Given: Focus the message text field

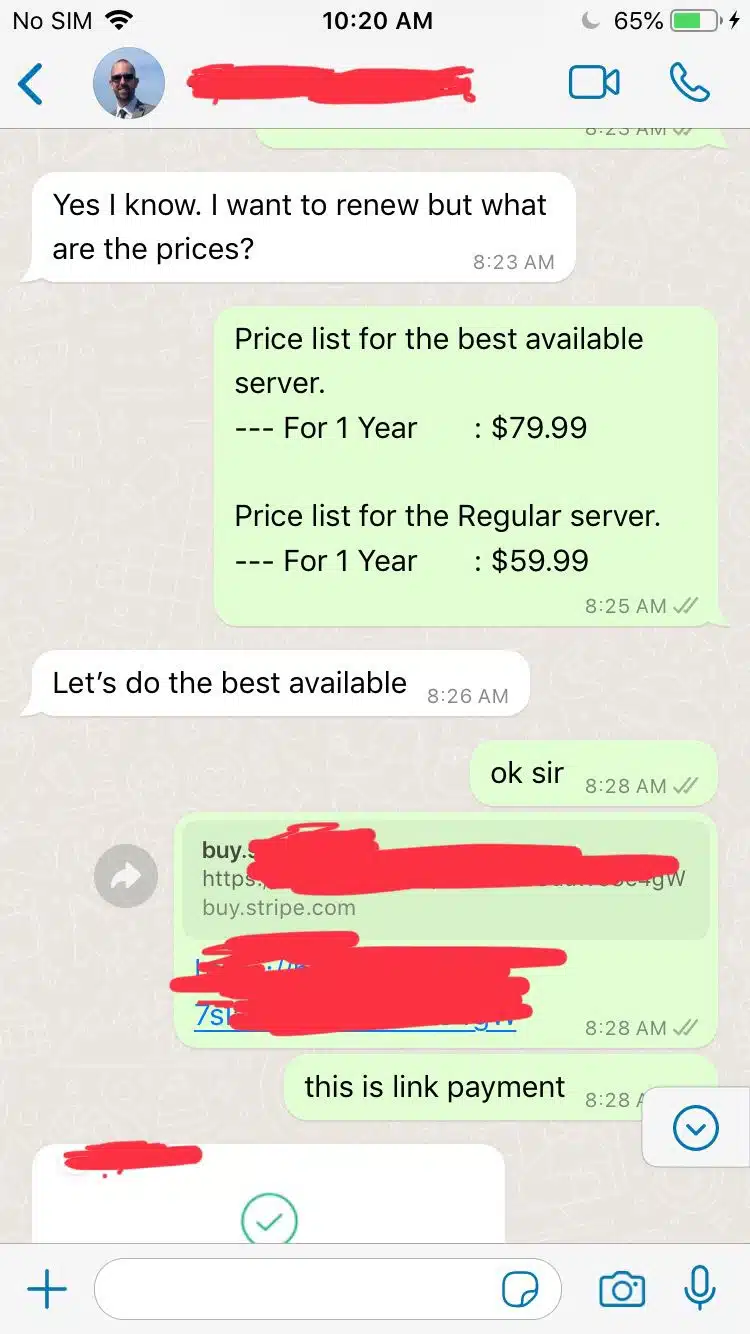Looking at the screenshot, I should (300, 1290).
